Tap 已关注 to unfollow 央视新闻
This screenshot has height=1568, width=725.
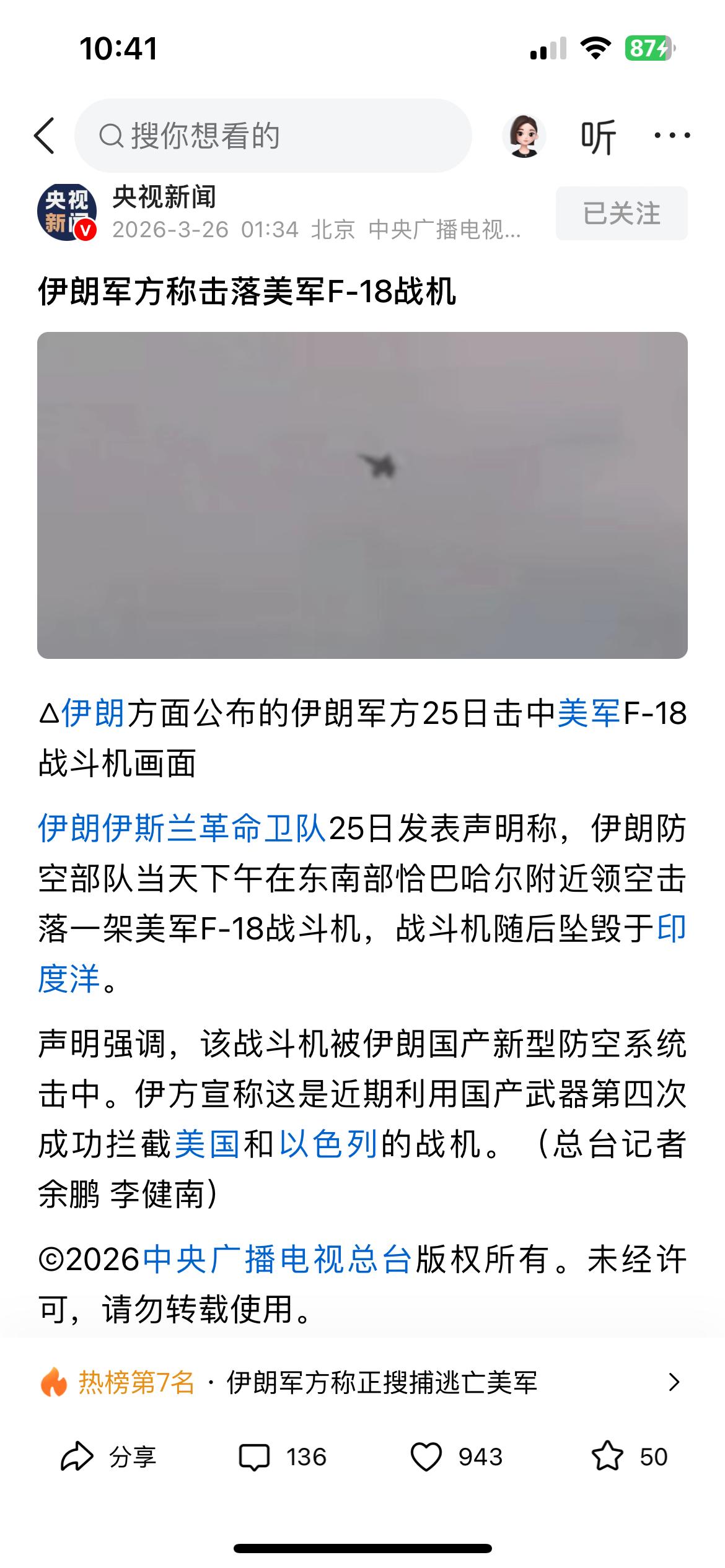[x=620, y=213]
